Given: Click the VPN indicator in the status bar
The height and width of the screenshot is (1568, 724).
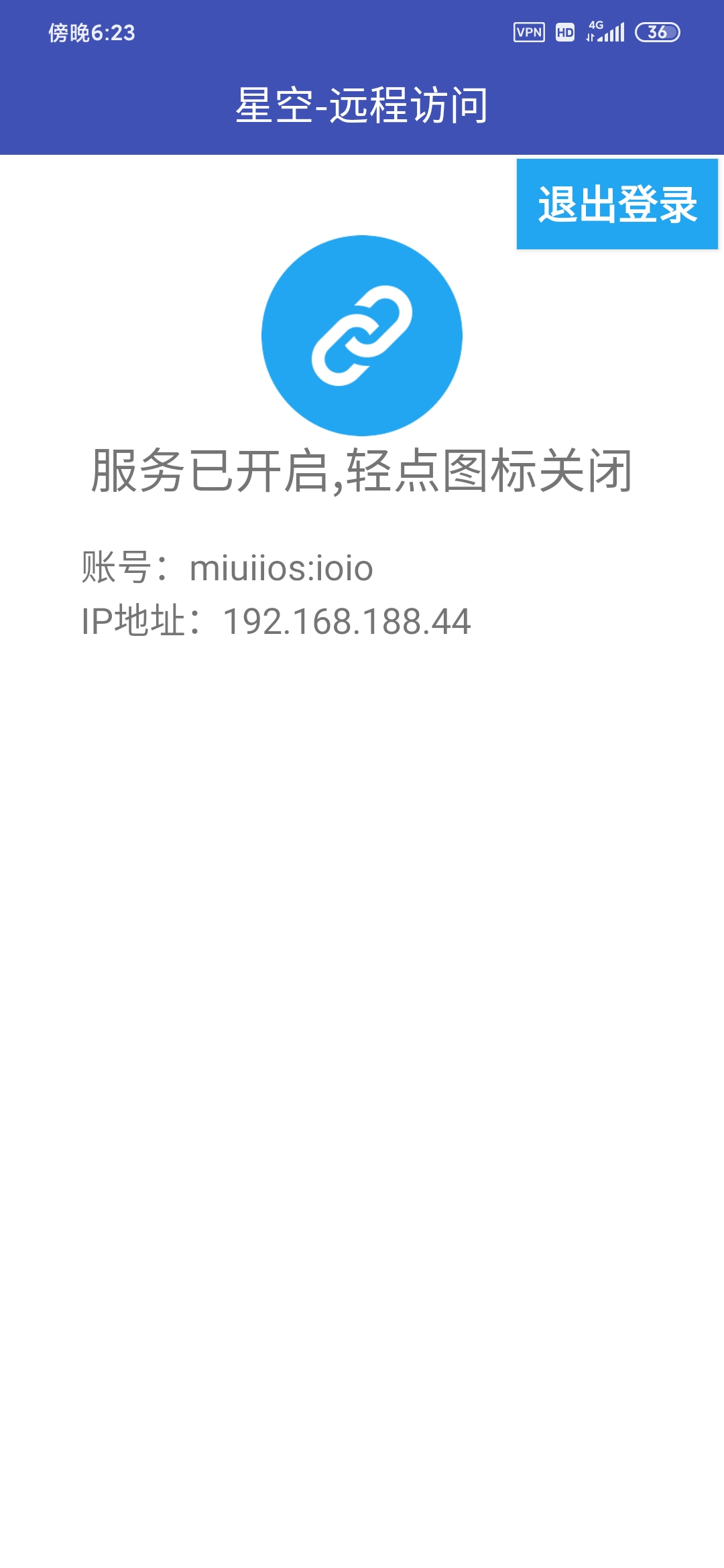Looking at the screenshot, I should coord(530,31).
